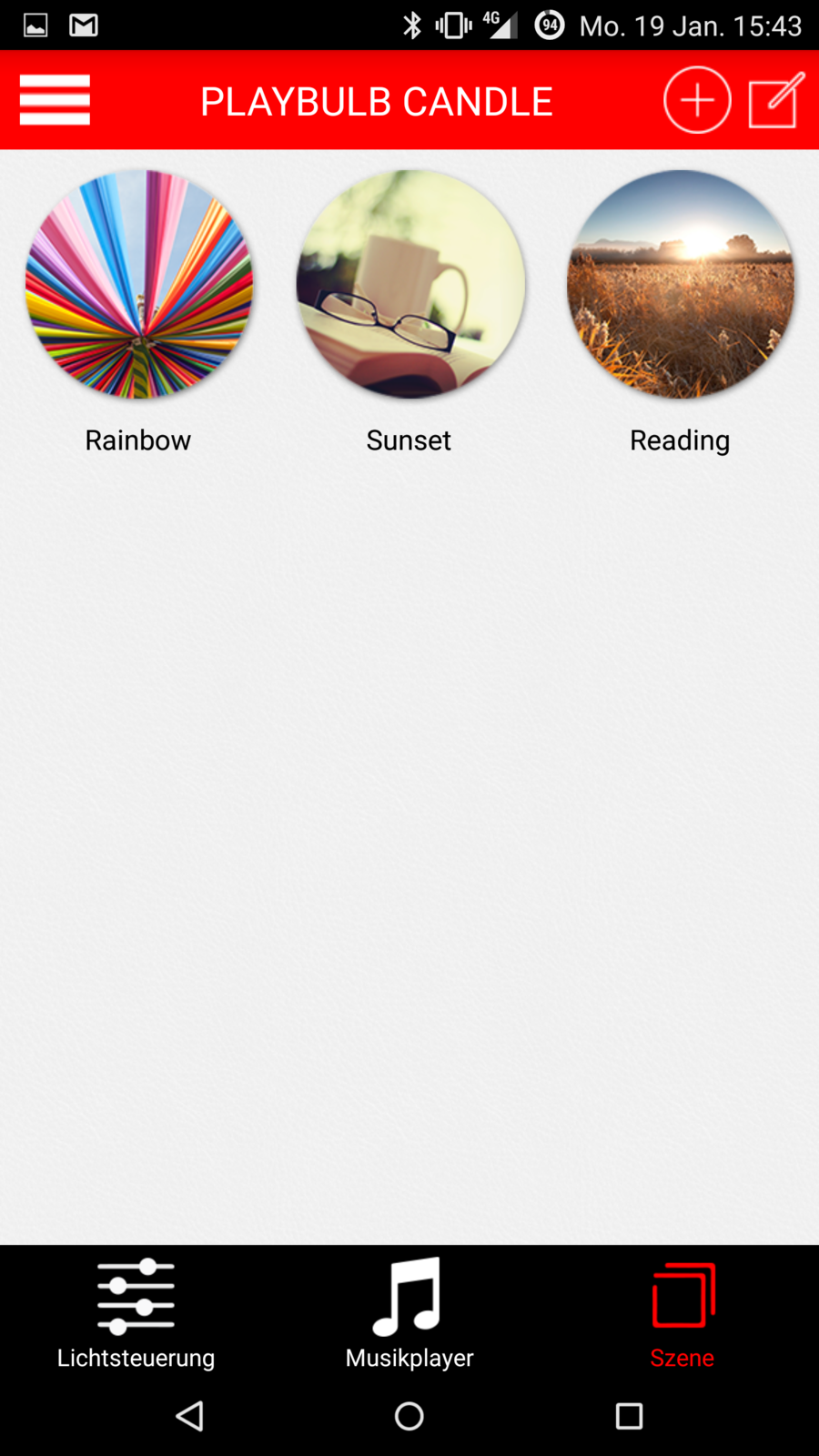The height and width of the screenshot is (1456, 819).
Task: Go to the home screen
Action: point(409,1416)
